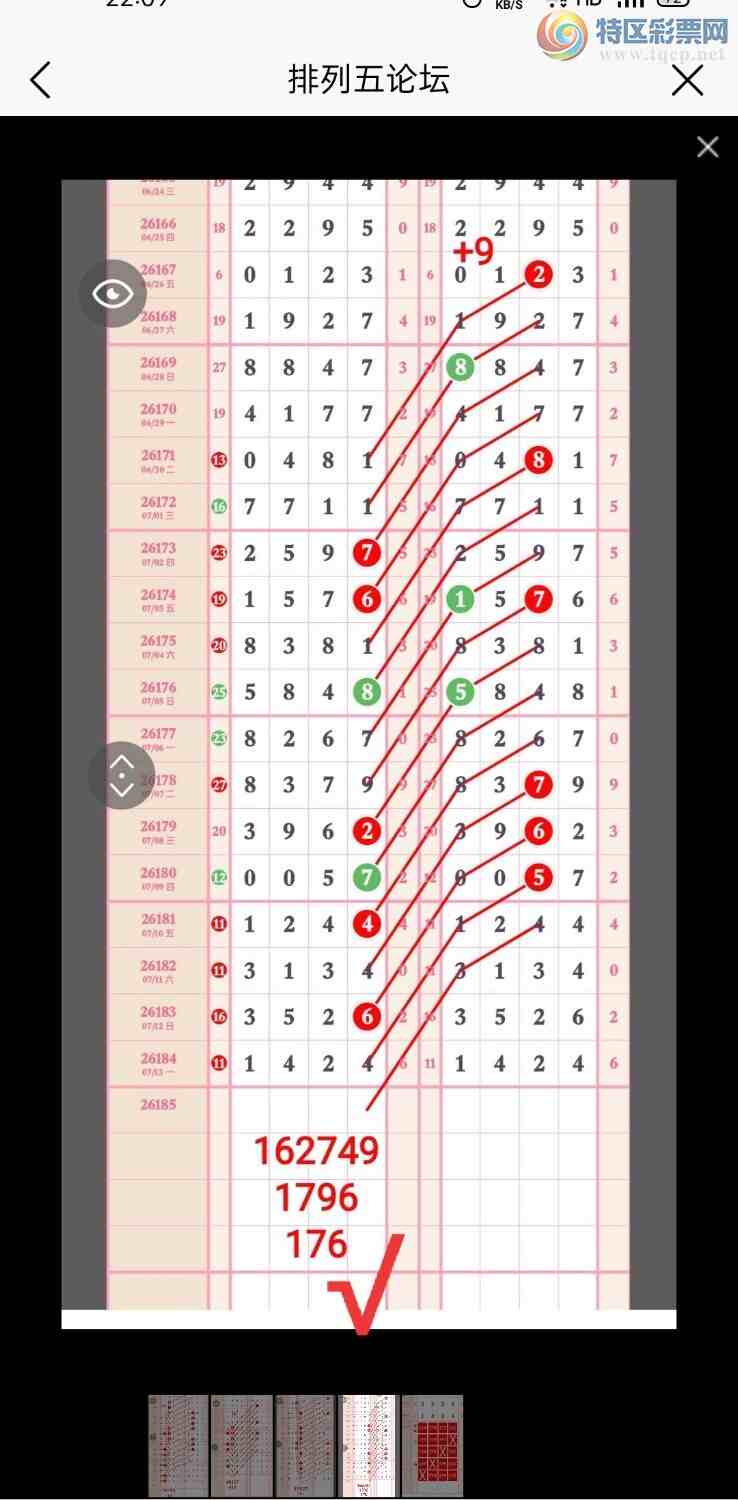Open the last thumbnail with the red grid
This screenshot has height=1500, width=738.
pyautogui.click(x=432, y=1446)
